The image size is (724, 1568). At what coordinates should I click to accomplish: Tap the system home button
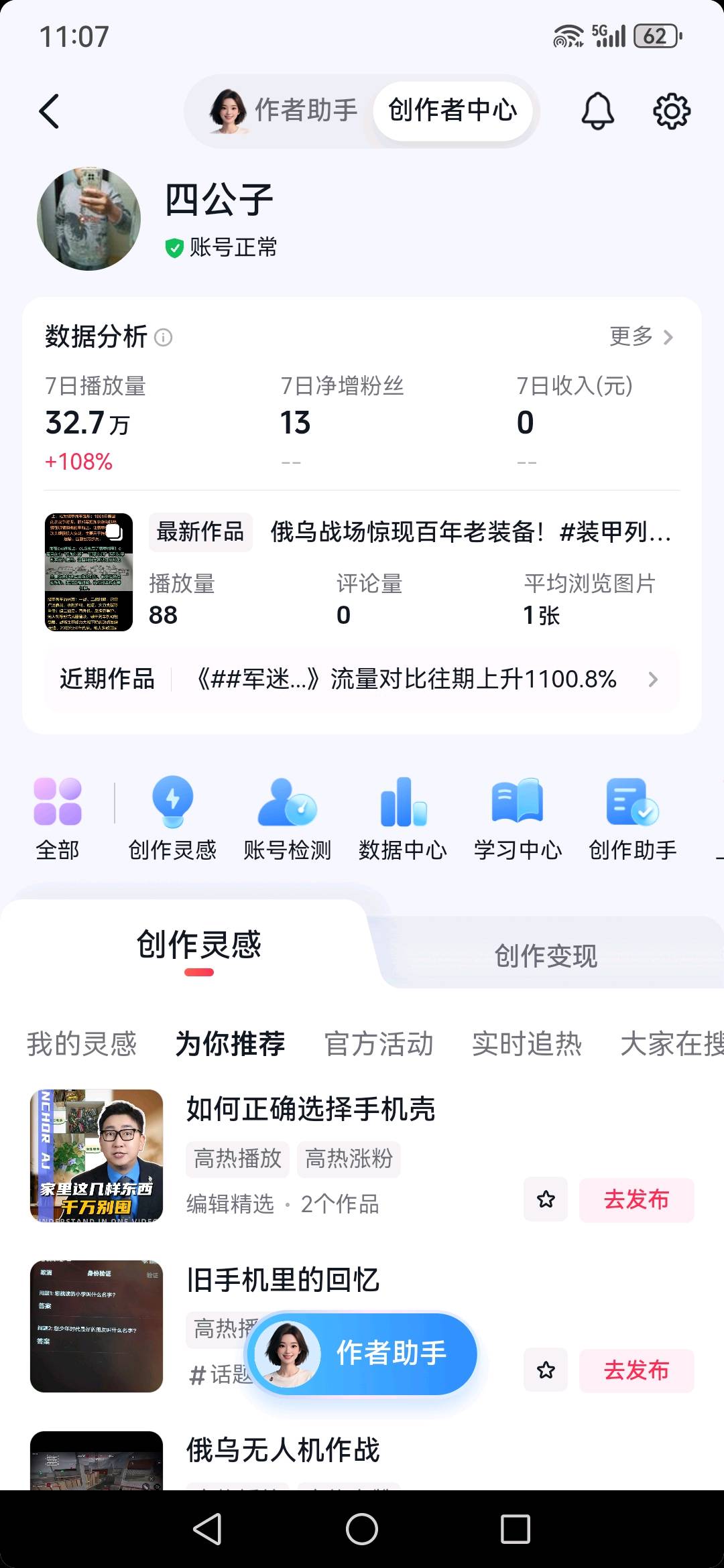[362, 1529]
